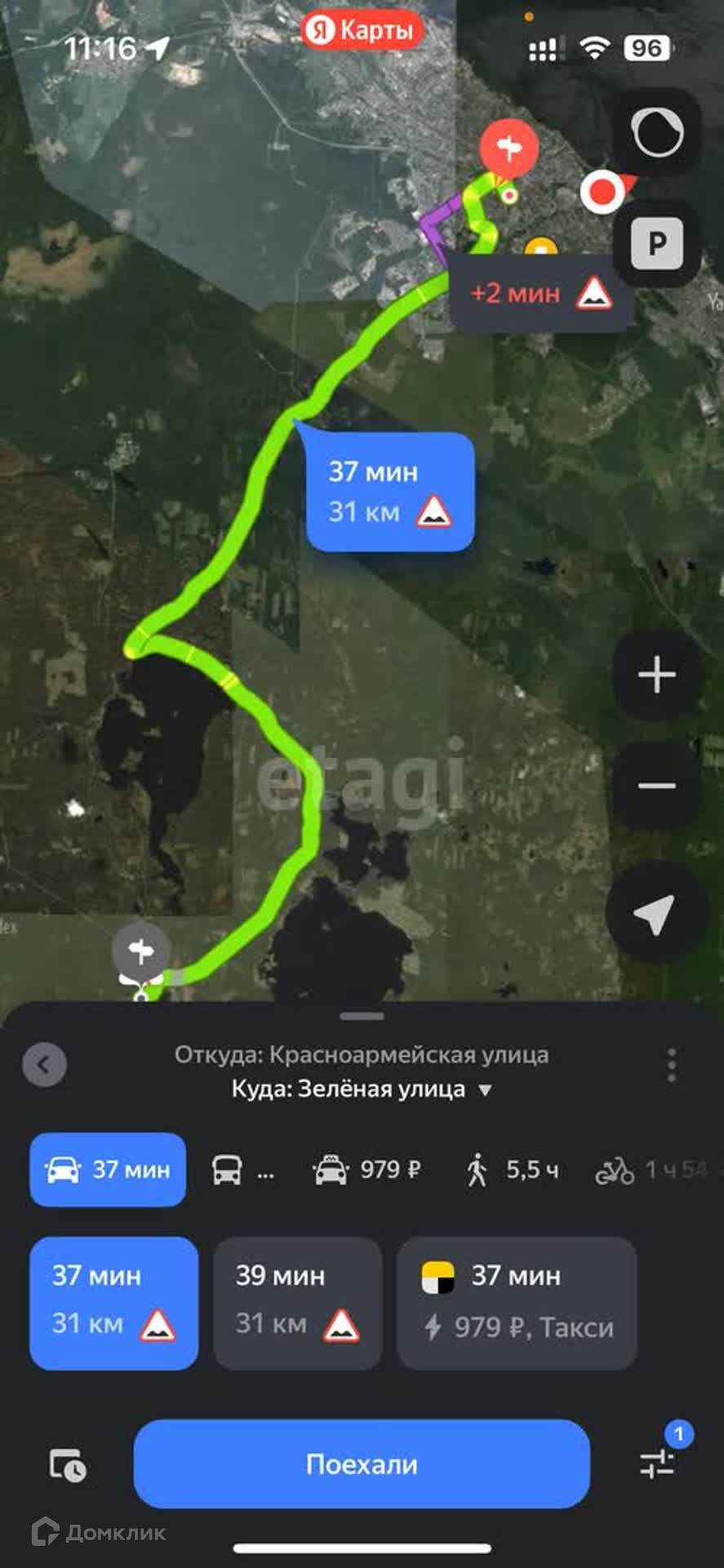Switch to the taxi tab for 979 ₽
Viewport: 724px width, 1568px height.
(x=366, y=1170)
